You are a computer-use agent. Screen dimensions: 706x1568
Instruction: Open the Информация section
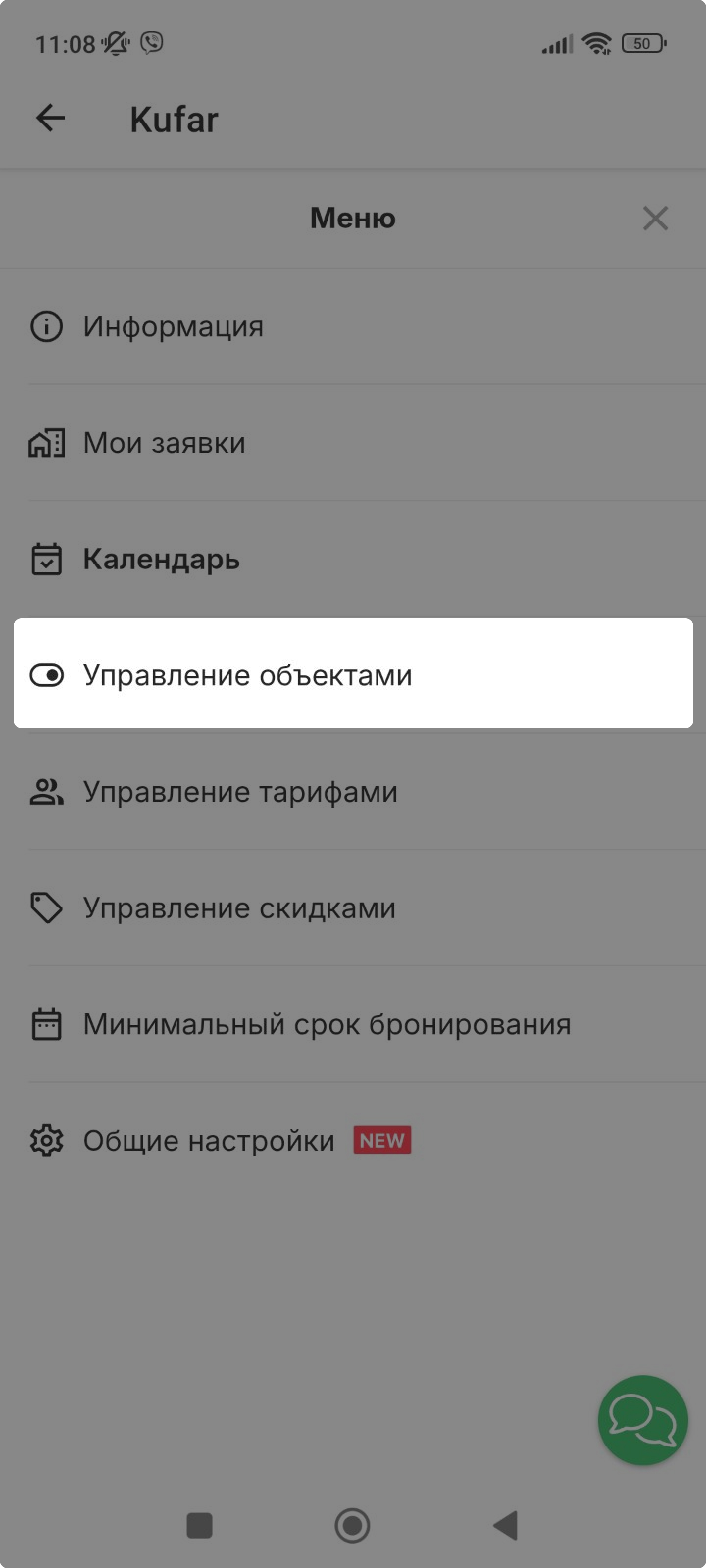(x=174, y=326)
